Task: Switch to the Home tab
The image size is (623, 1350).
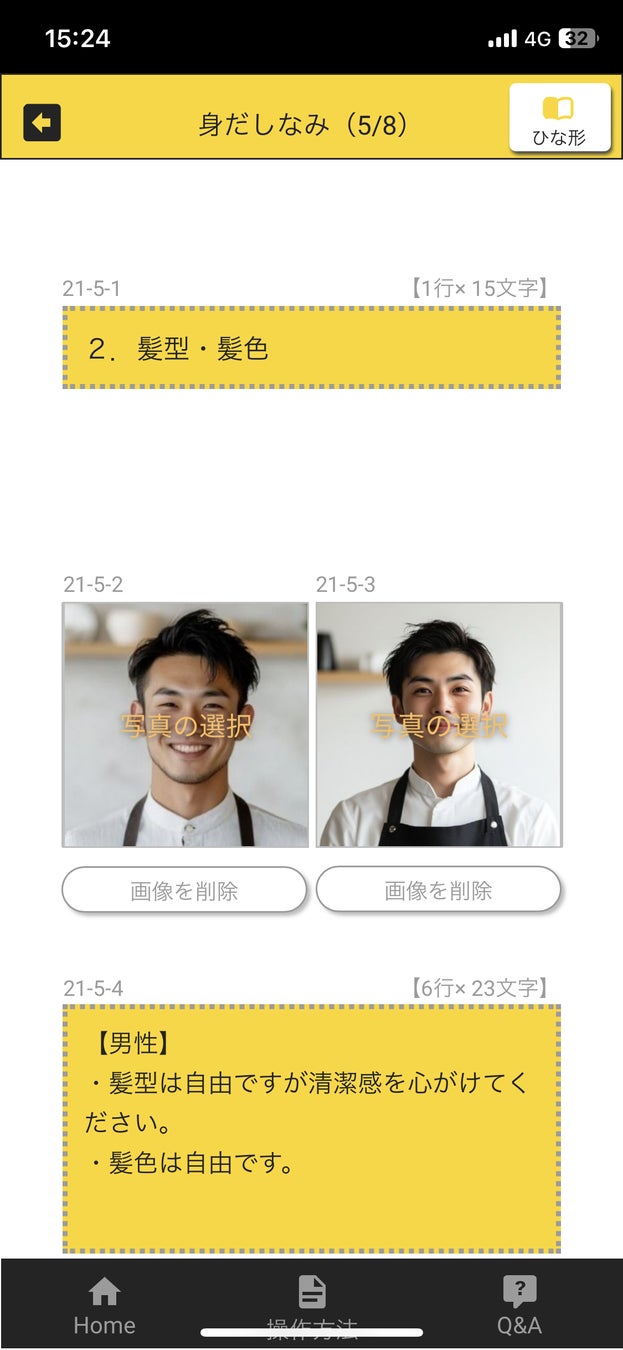Action: [x=104, y=1306]
